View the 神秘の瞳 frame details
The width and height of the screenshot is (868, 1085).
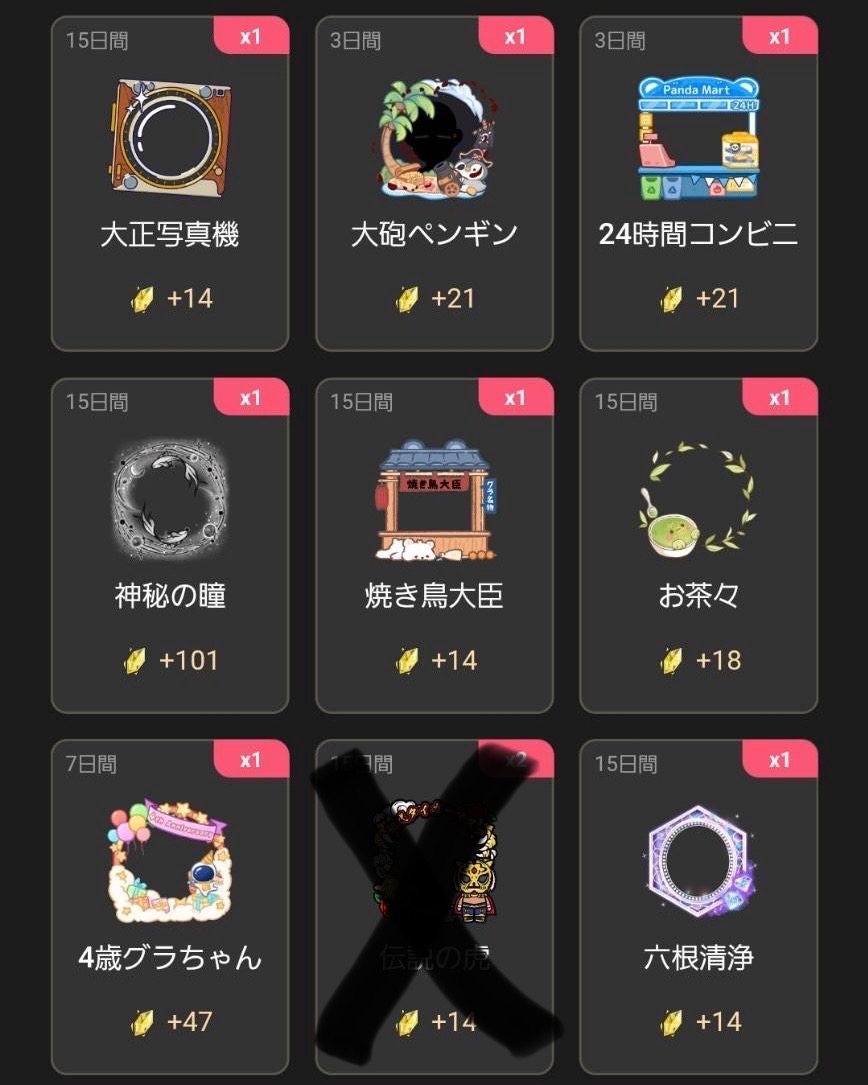click(x=170, y=545)
